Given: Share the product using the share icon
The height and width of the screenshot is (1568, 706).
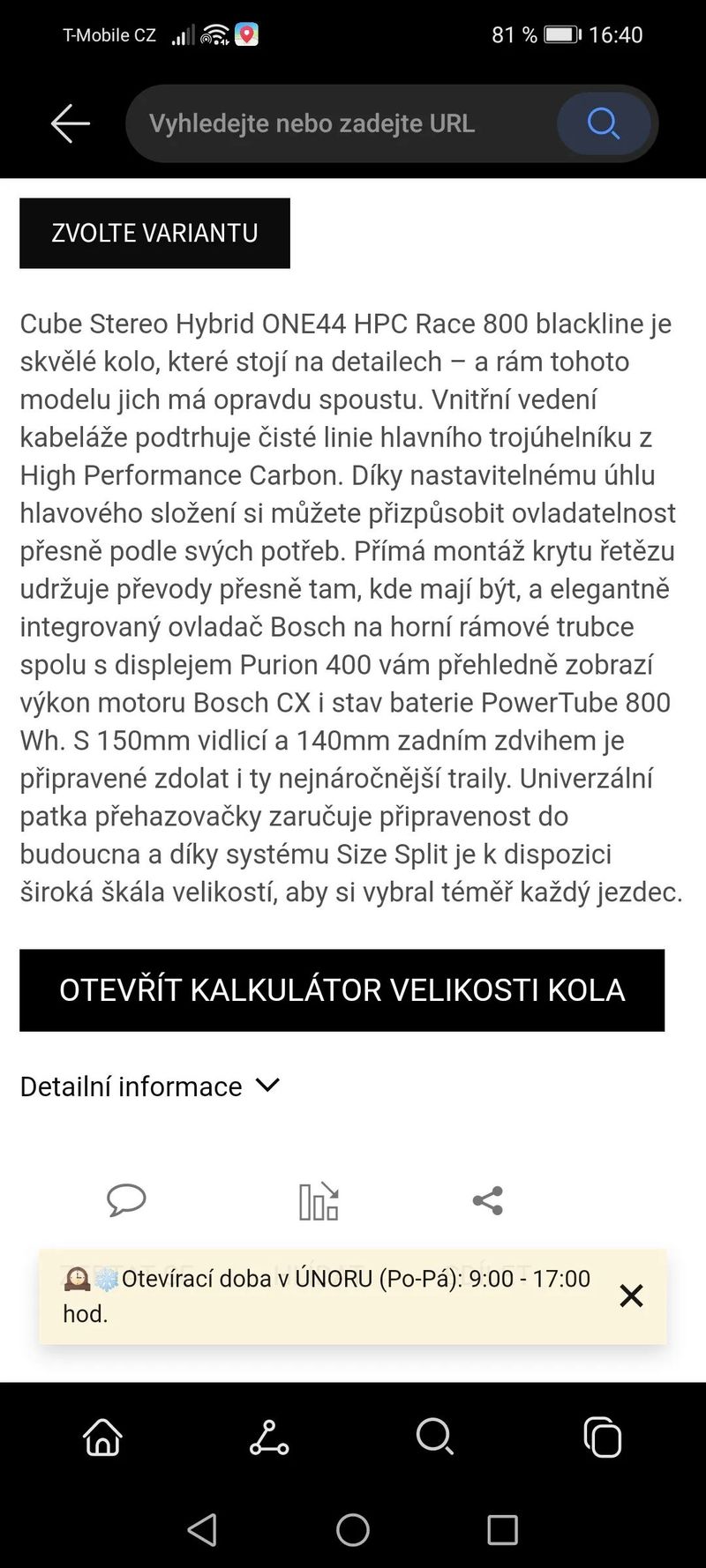Looking at the screenshot, I should [487, 1199].
